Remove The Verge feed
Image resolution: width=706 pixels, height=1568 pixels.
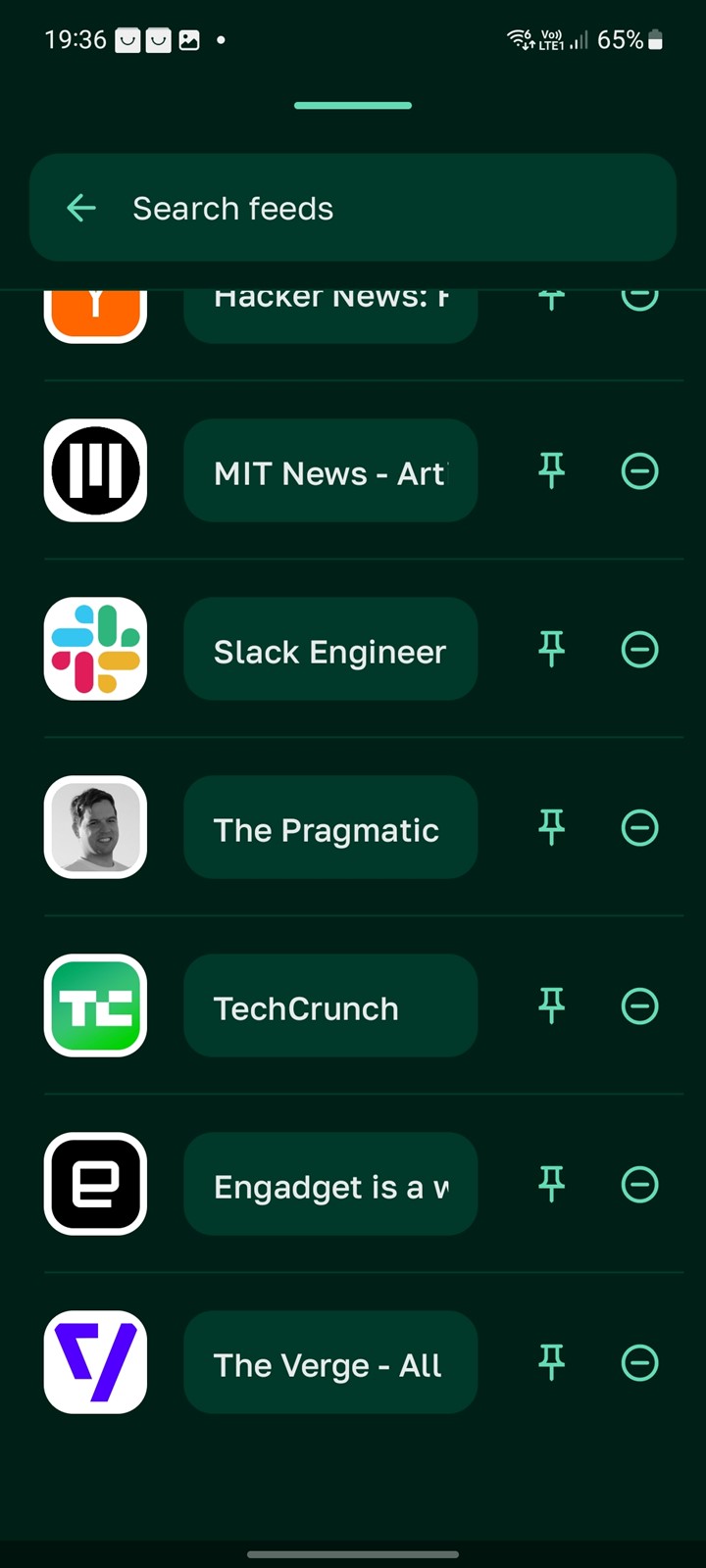point(640,1363)
